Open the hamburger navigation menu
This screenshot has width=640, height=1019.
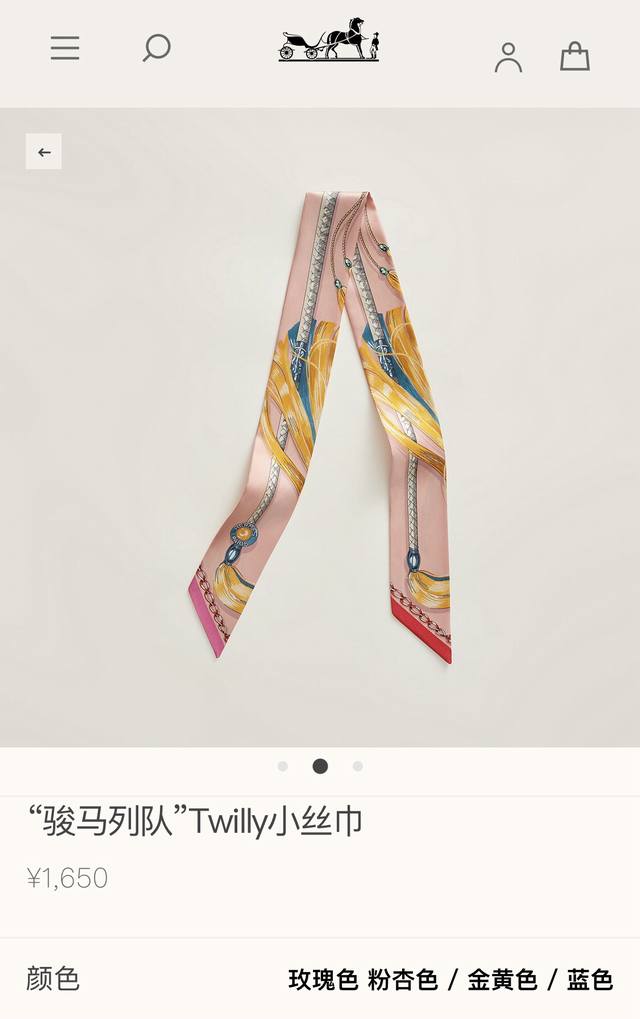[65, 48]
